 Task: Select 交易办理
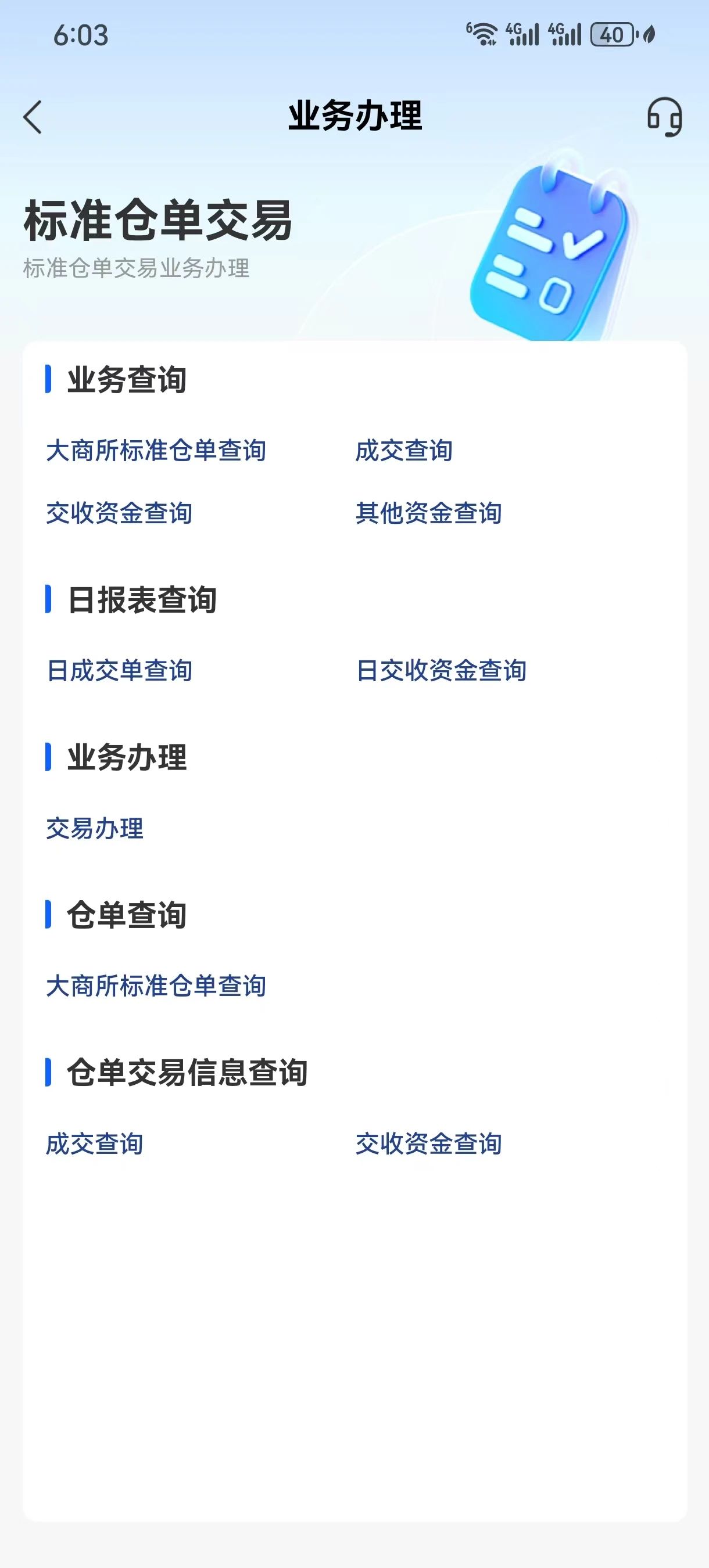click(x=95, y=829)
